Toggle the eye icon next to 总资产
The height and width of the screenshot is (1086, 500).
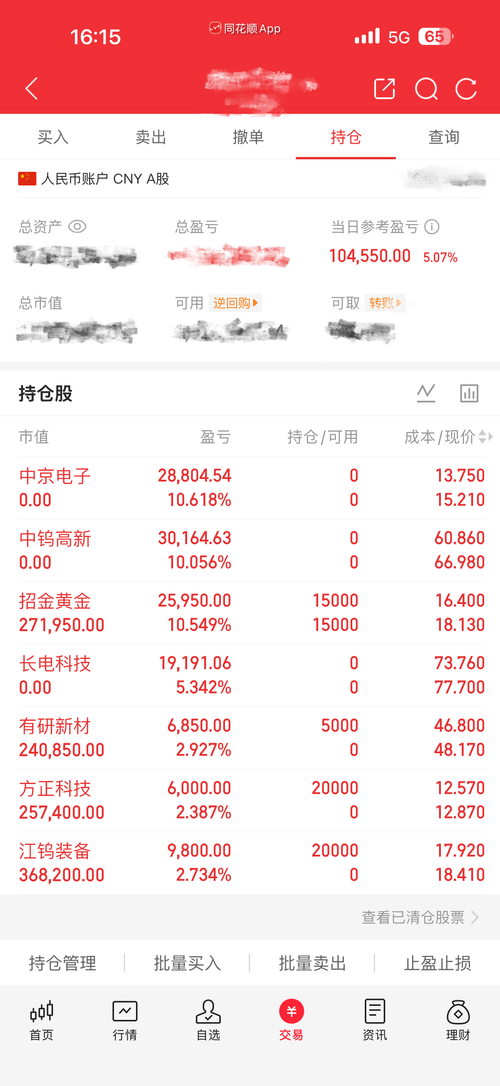coord(78,226)
